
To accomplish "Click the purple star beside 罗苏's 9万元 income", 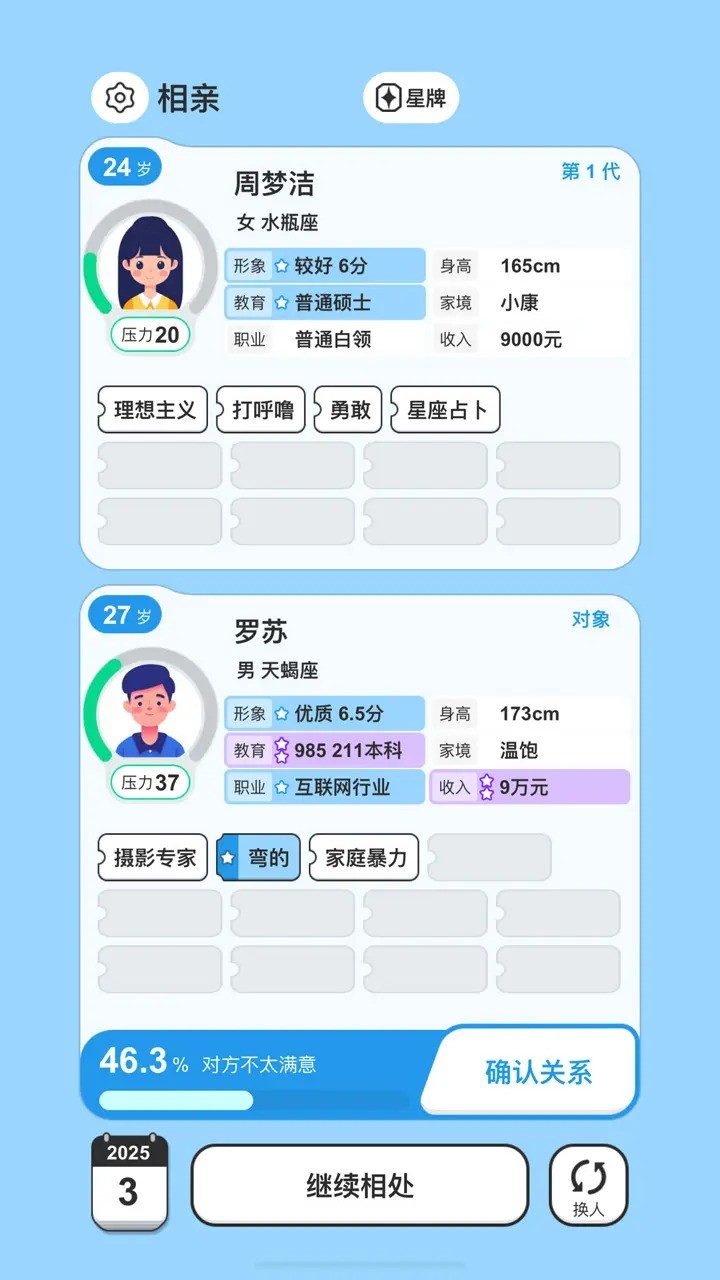I will [x=487, y=787].
